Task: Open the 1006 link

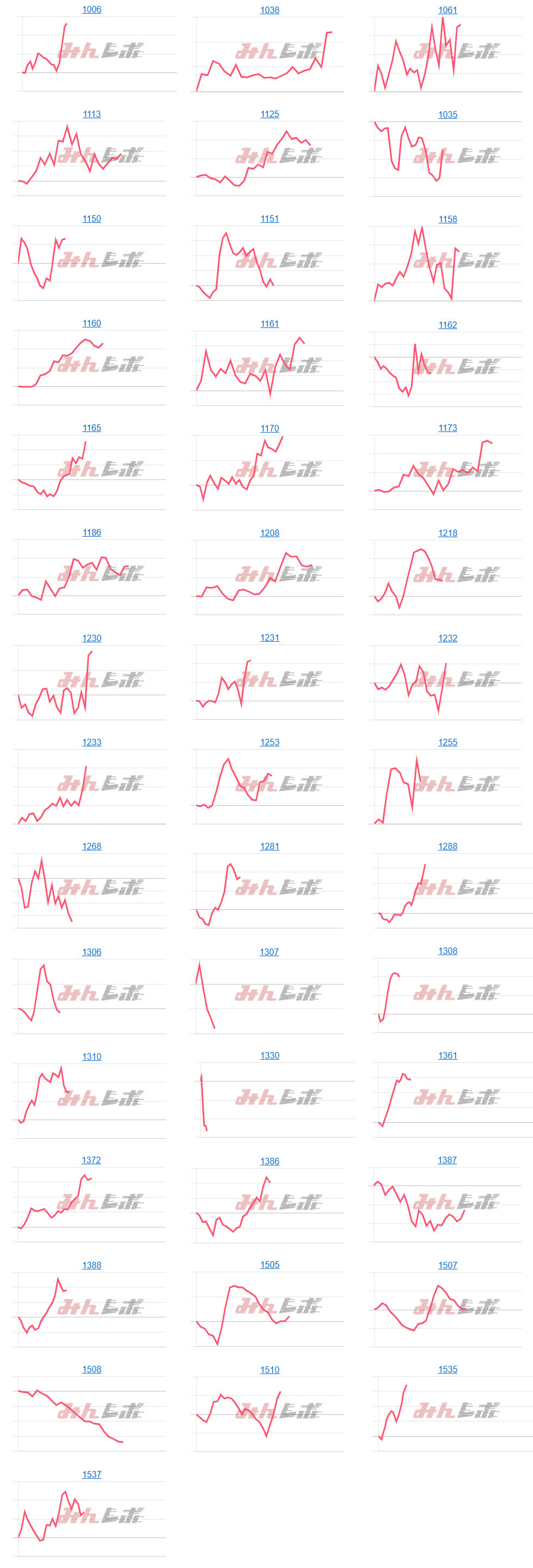Action: (92, 10)
